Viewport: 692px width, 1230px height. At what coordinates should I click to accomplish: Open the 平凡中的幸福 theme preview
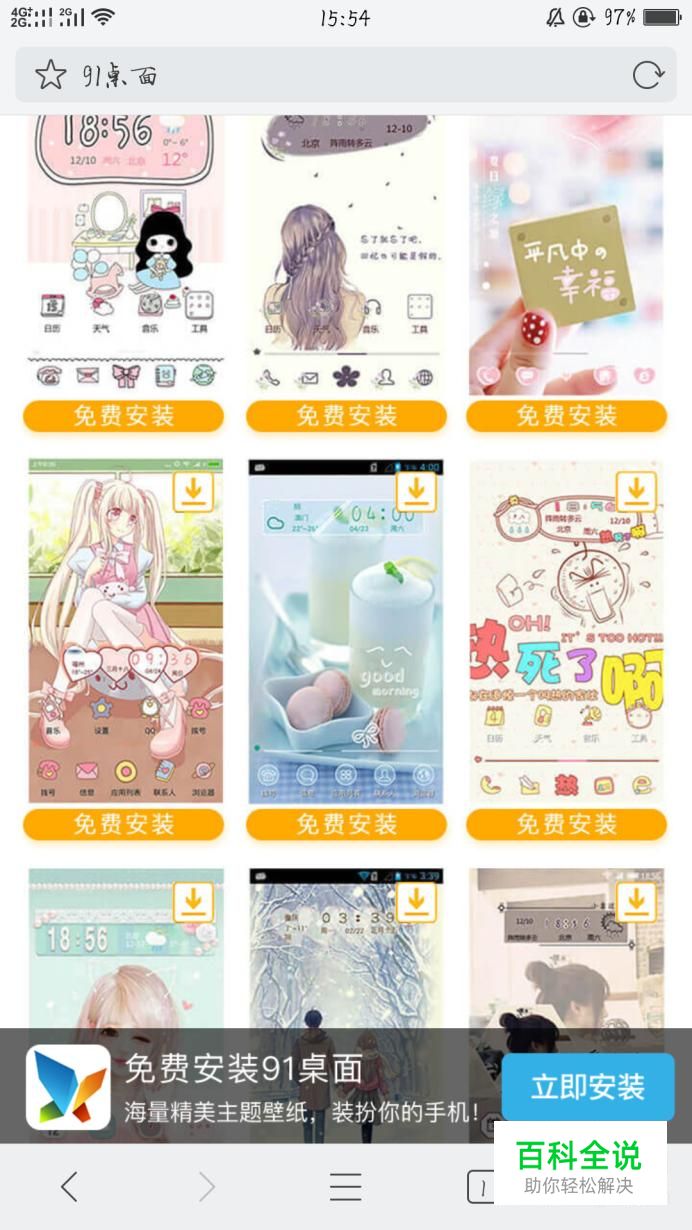[x=566, y=255]
